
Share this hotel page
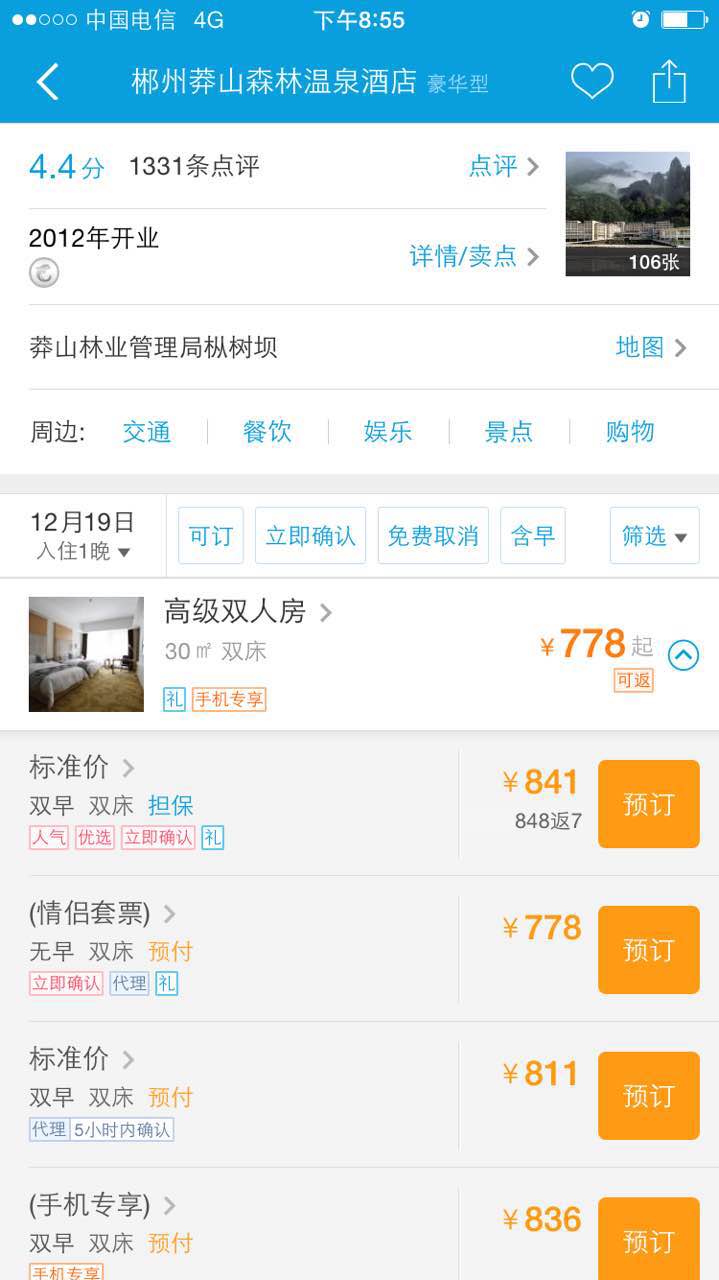point(669,81)
